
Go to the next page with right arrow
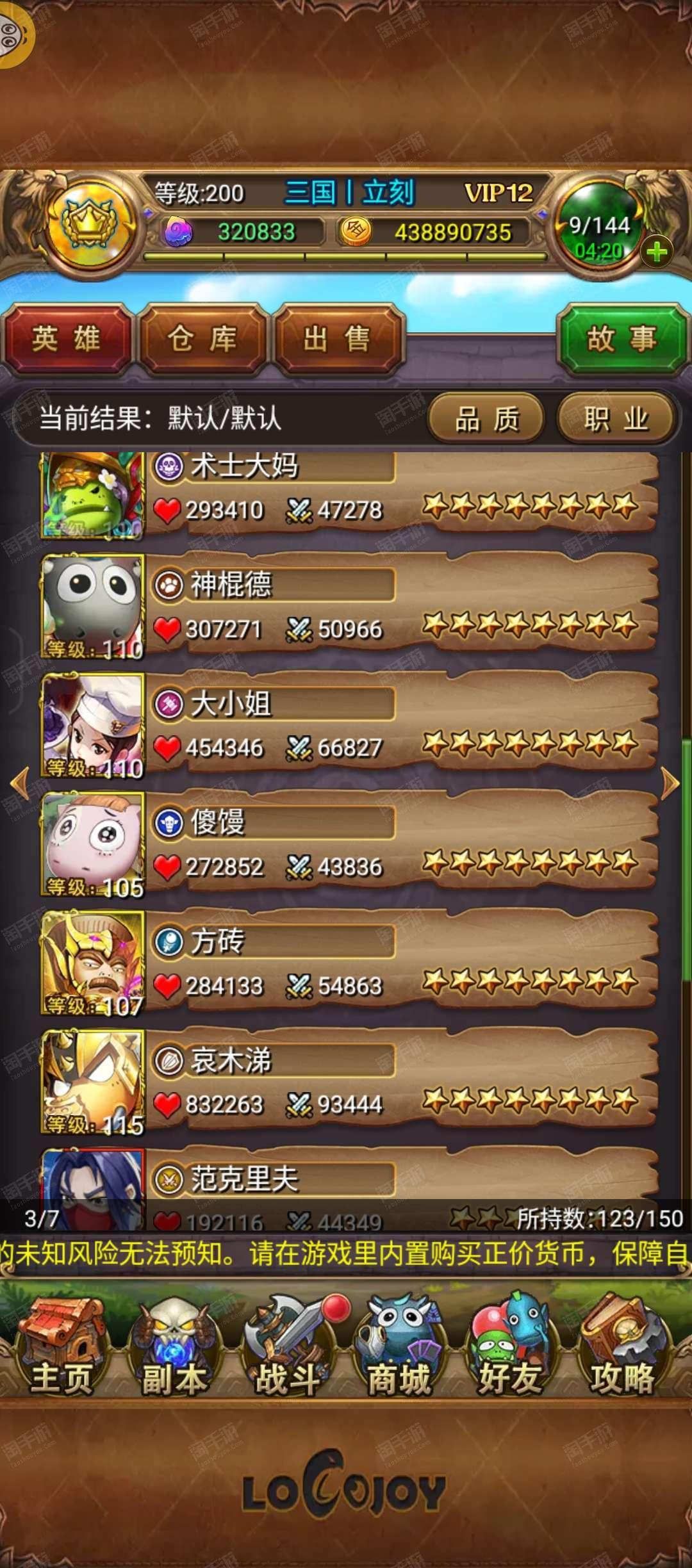[670, 783]
